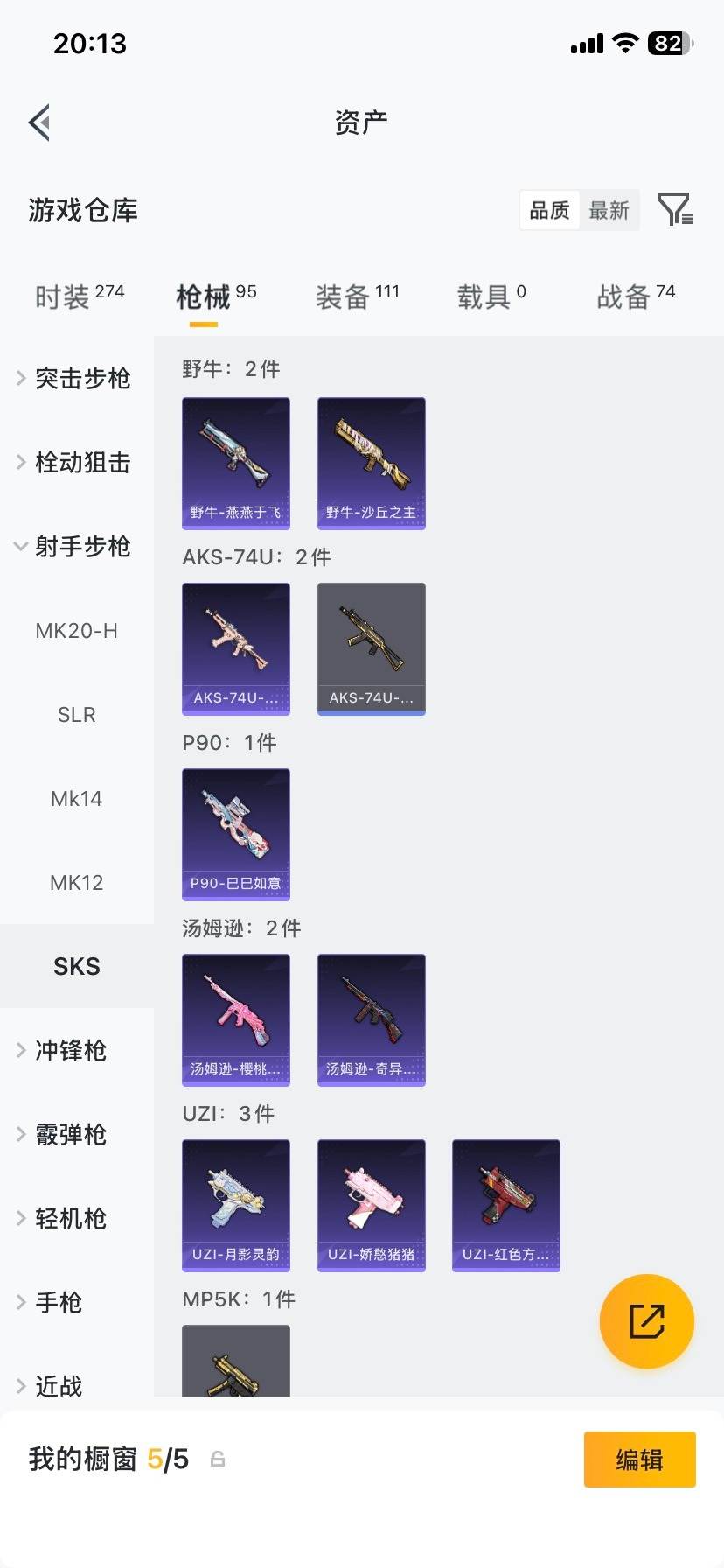Open the 载具 tab
Viewport: 724px width, 1568px height.
point(491,297)
